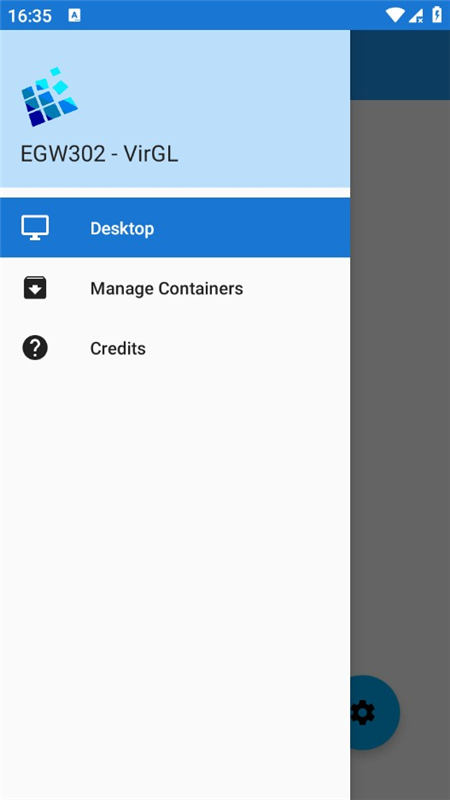Image resolution: width=450 pixels, height=800 pixels.
Task: Open Manage Containers
Action: pyautogui.click(x=175, y=288)
